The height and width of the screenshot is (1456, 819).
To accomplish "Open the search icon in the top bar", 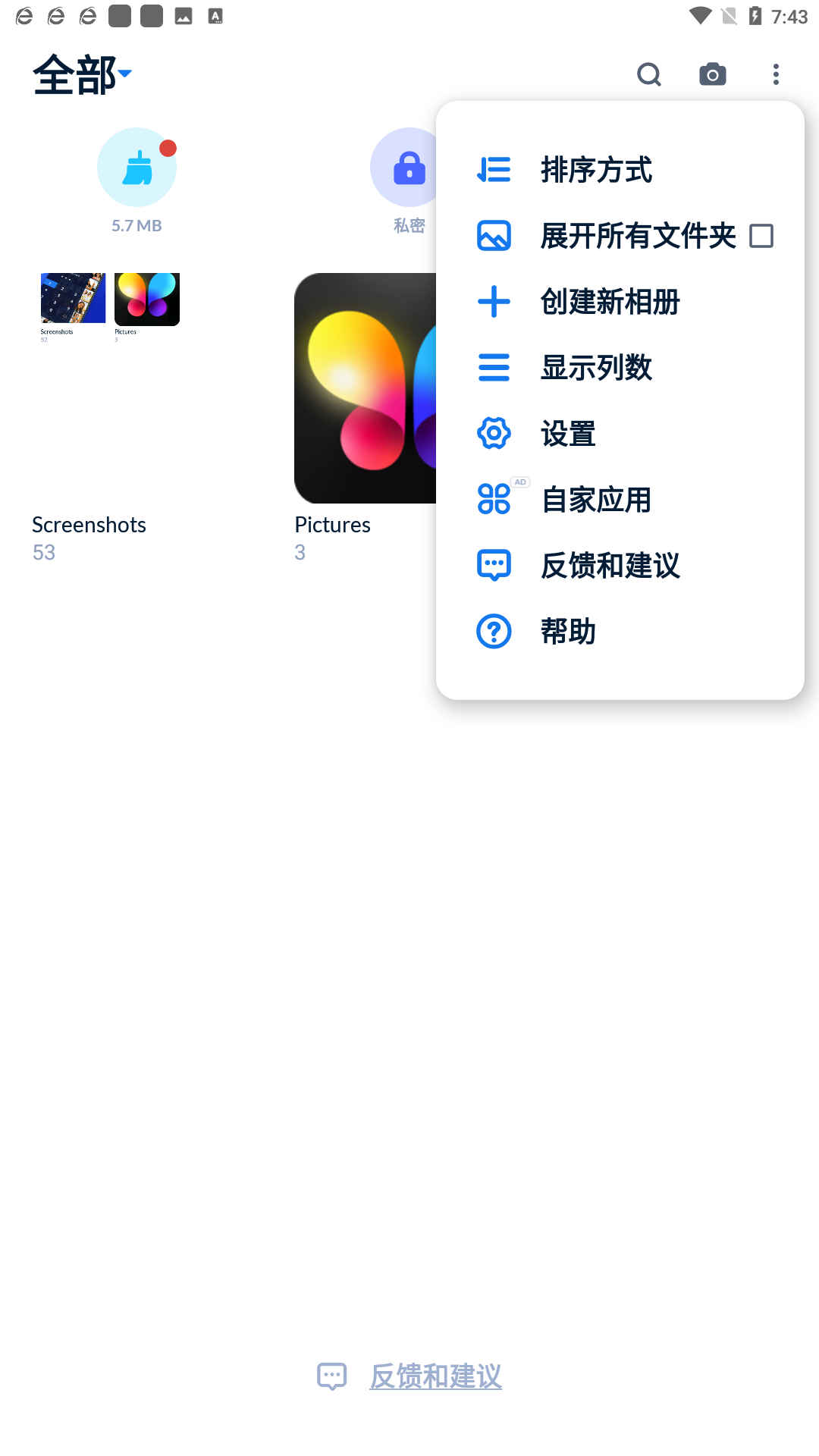I will (x=648, y=74).
